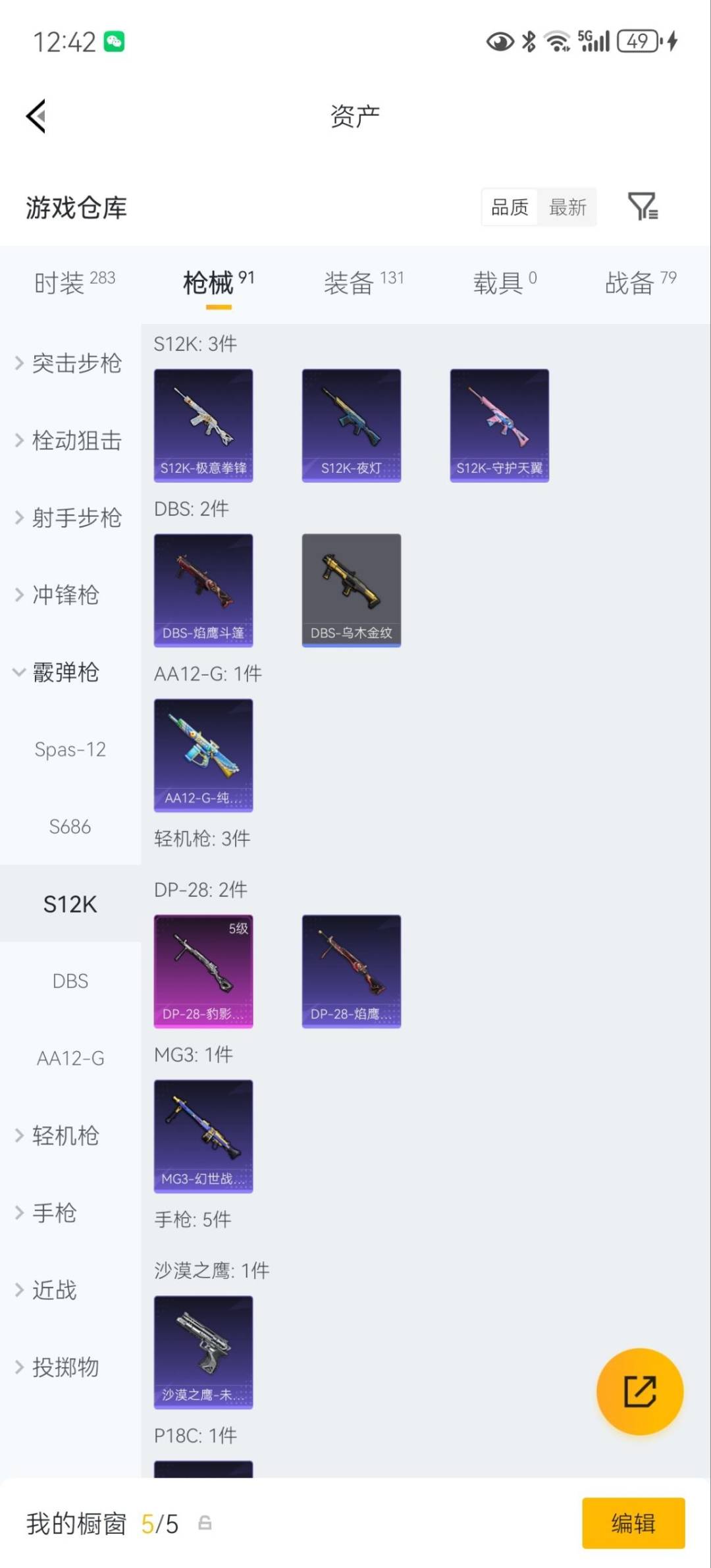The image size is (711, 1568).
Task: Open the WeChat icon in the status bar
Action: (114, 41)
